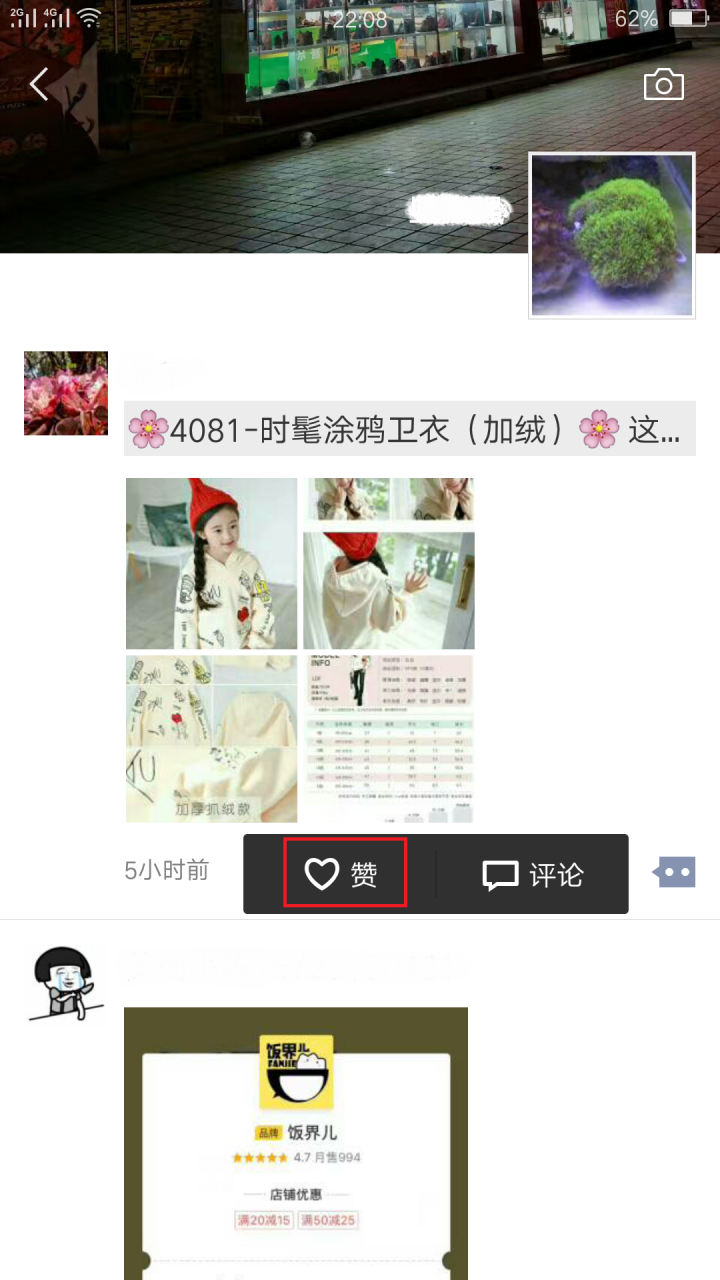Comment on the post using 评论
Screen dimensions: 720x1280
(533, 874)
